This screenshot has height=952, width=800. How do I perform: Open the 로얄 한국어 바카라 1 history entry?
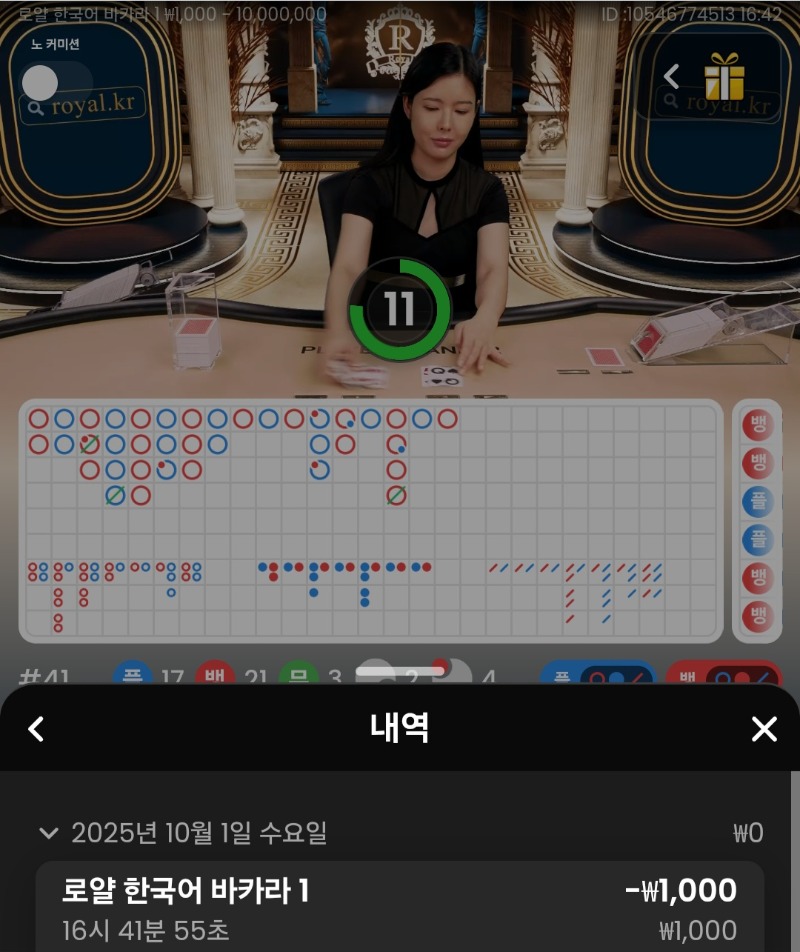tap(400, 907)
